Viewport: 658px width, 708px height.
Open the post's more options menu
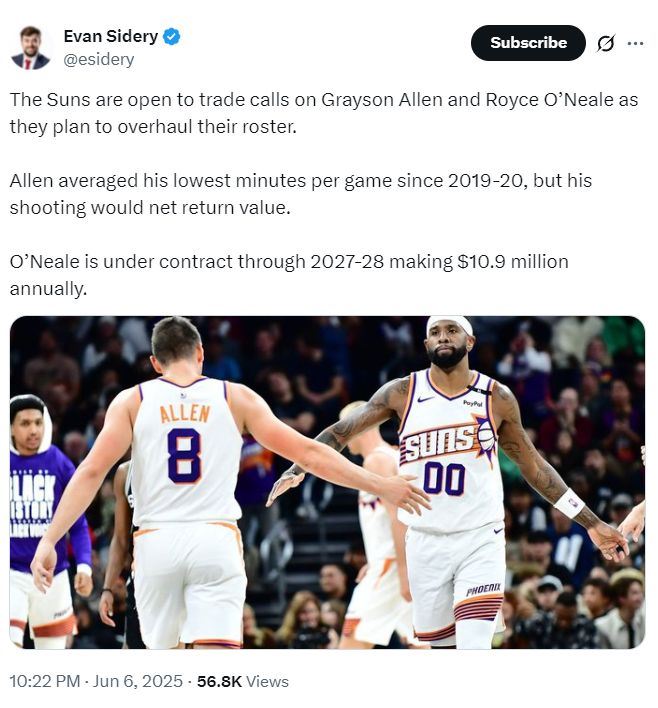(x=635, y=43)
